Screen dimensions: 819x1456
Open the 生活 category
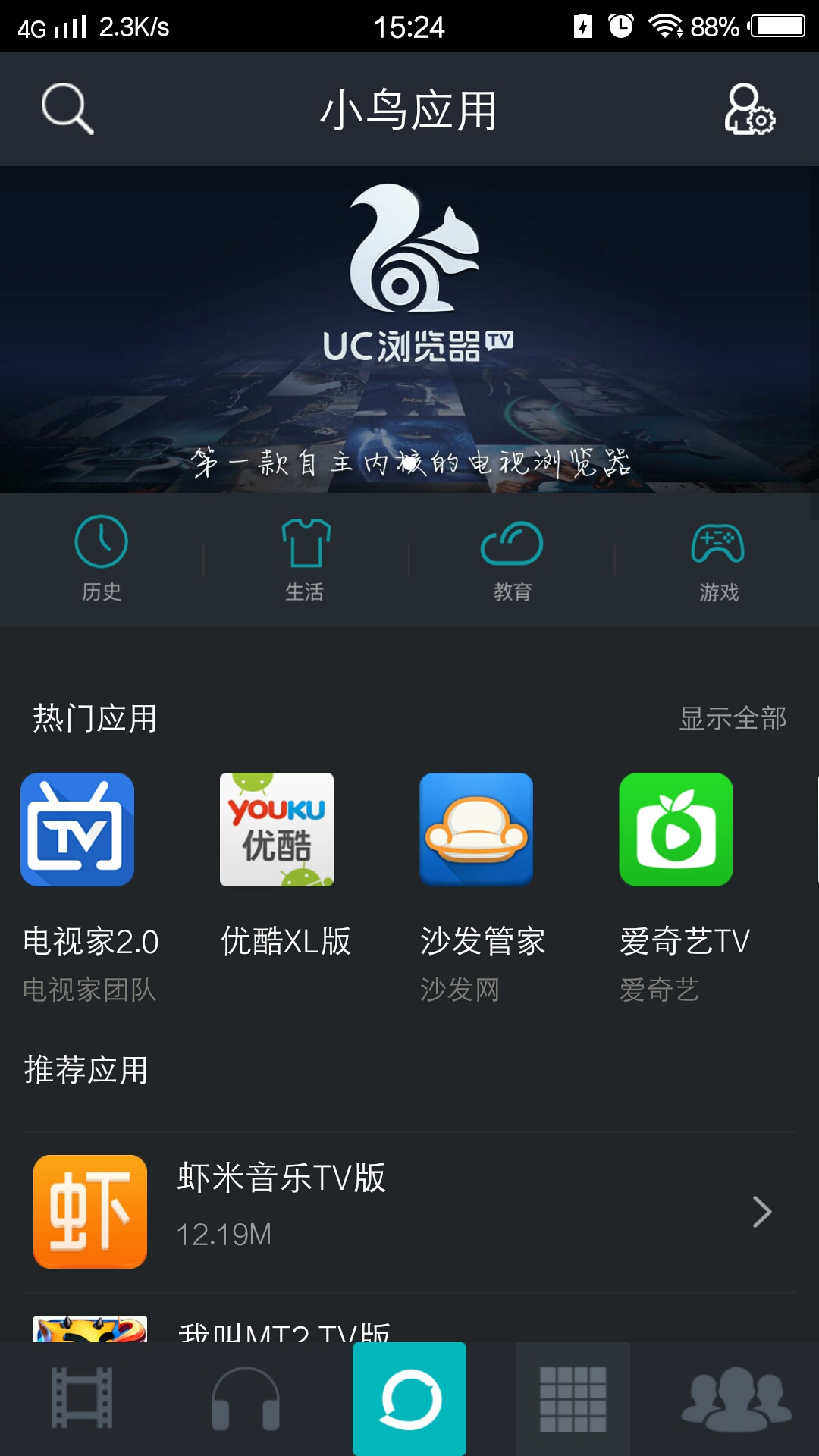tap(306, 558)
